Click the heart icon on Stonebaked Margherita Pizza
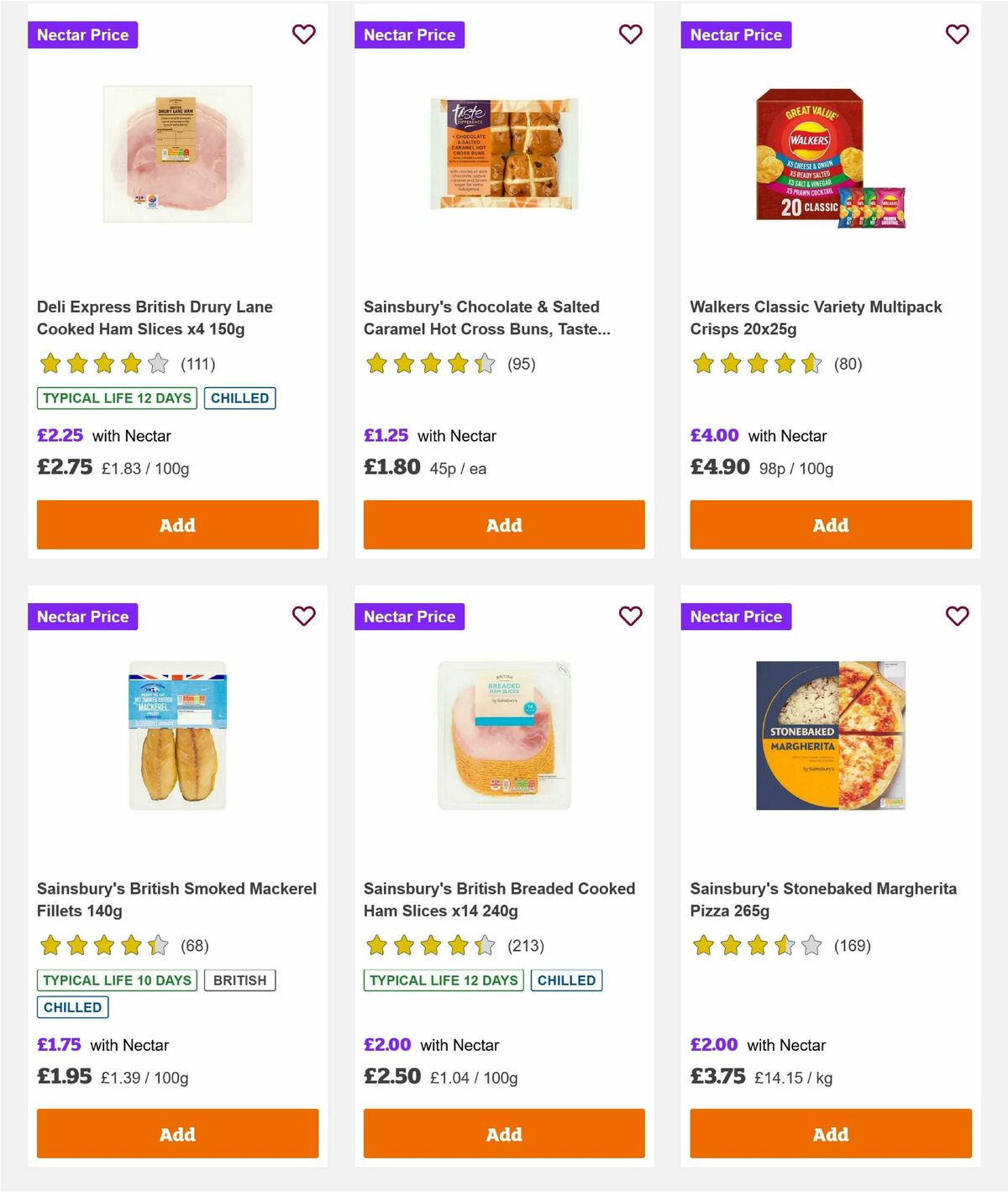Viewport: 1008px width, 1192px height. click(x=957, y=616)
